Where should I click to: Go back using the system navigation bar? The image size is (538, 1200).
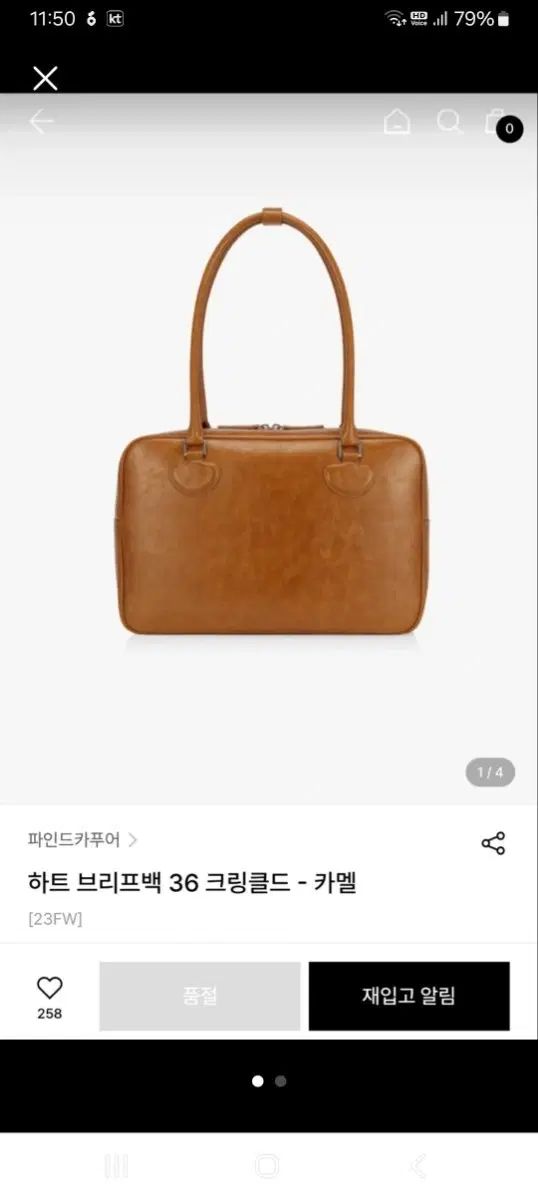click(419, 1166)
